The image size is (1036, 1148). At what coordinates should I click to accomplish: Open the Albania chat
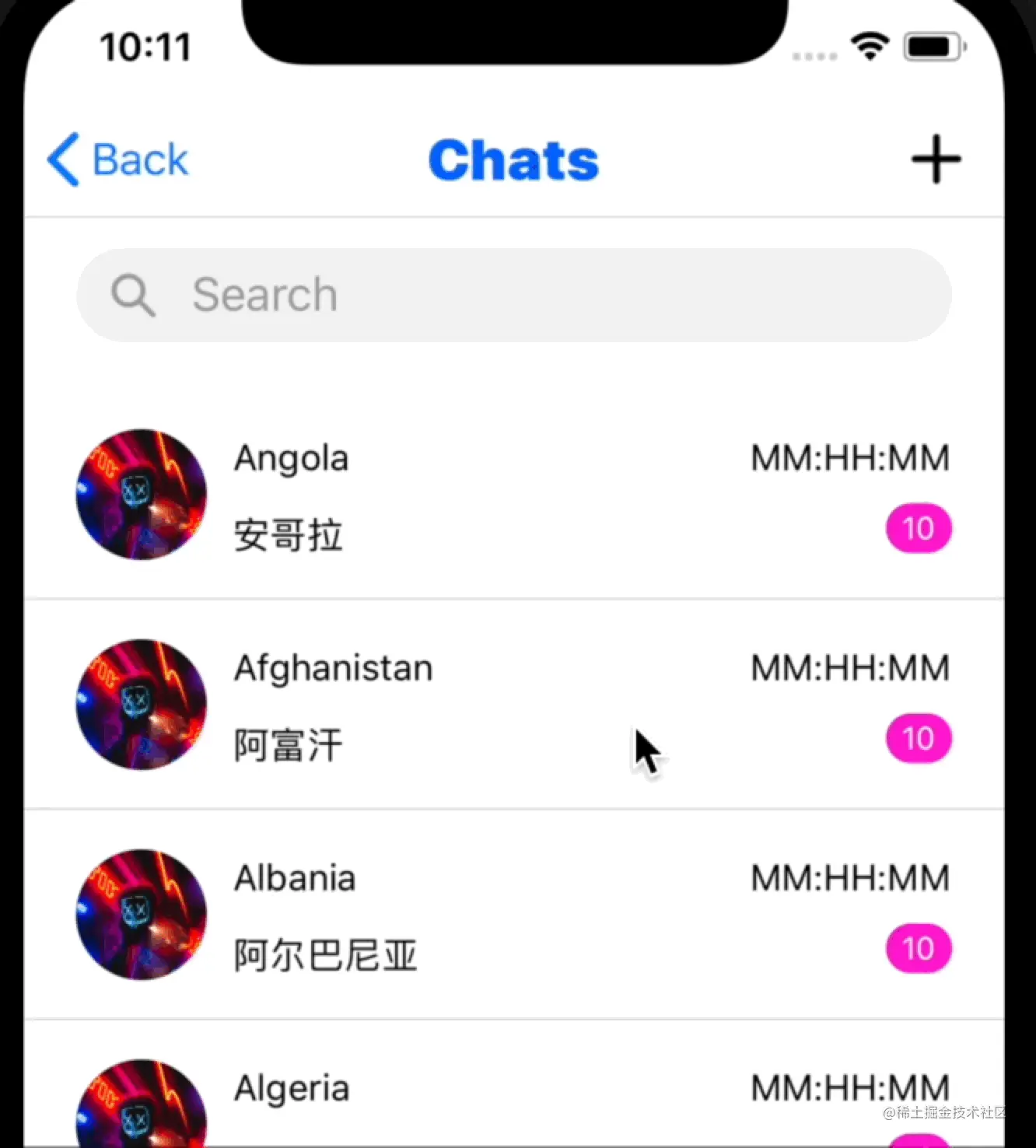(513, 915)
